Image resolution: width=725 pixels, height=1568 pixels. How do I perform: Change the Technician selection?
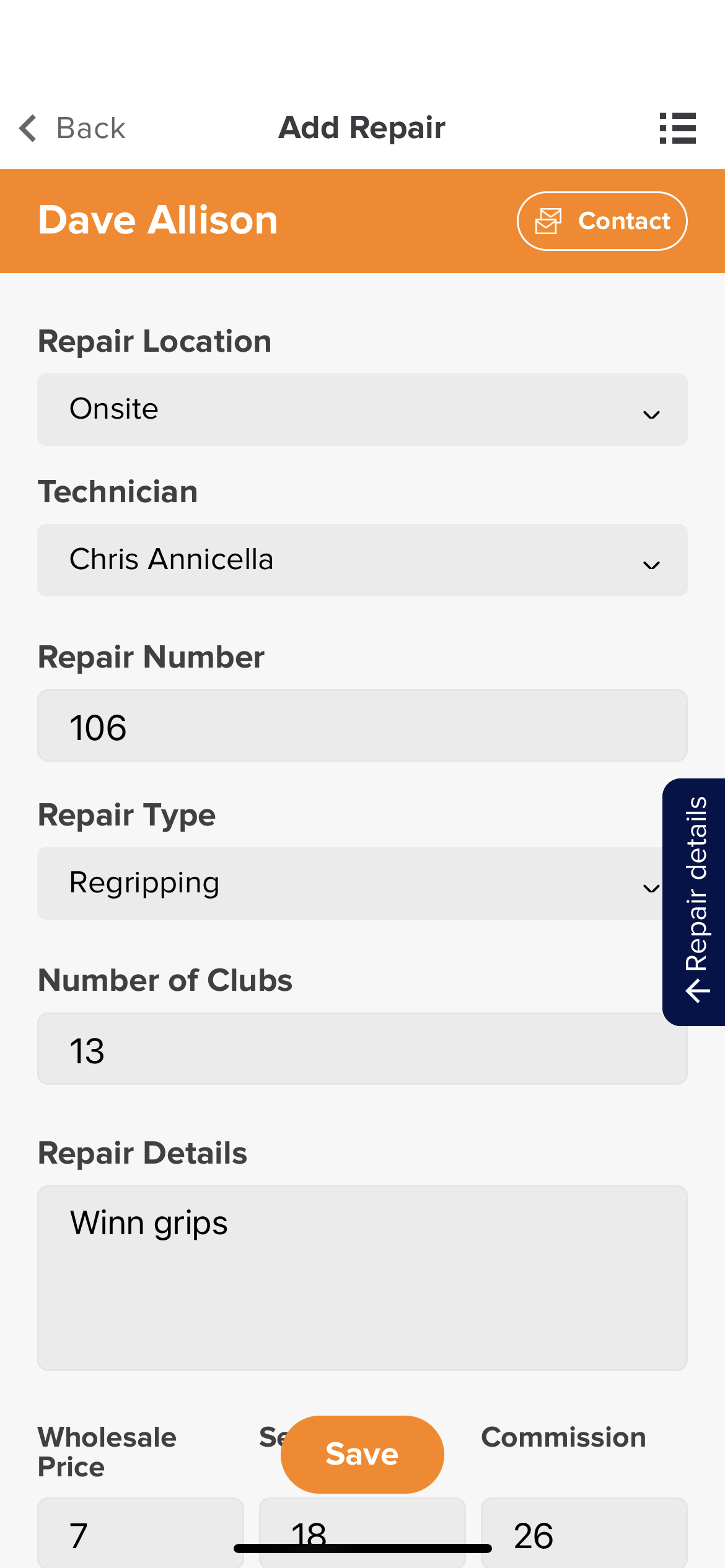tap(362, 560)
